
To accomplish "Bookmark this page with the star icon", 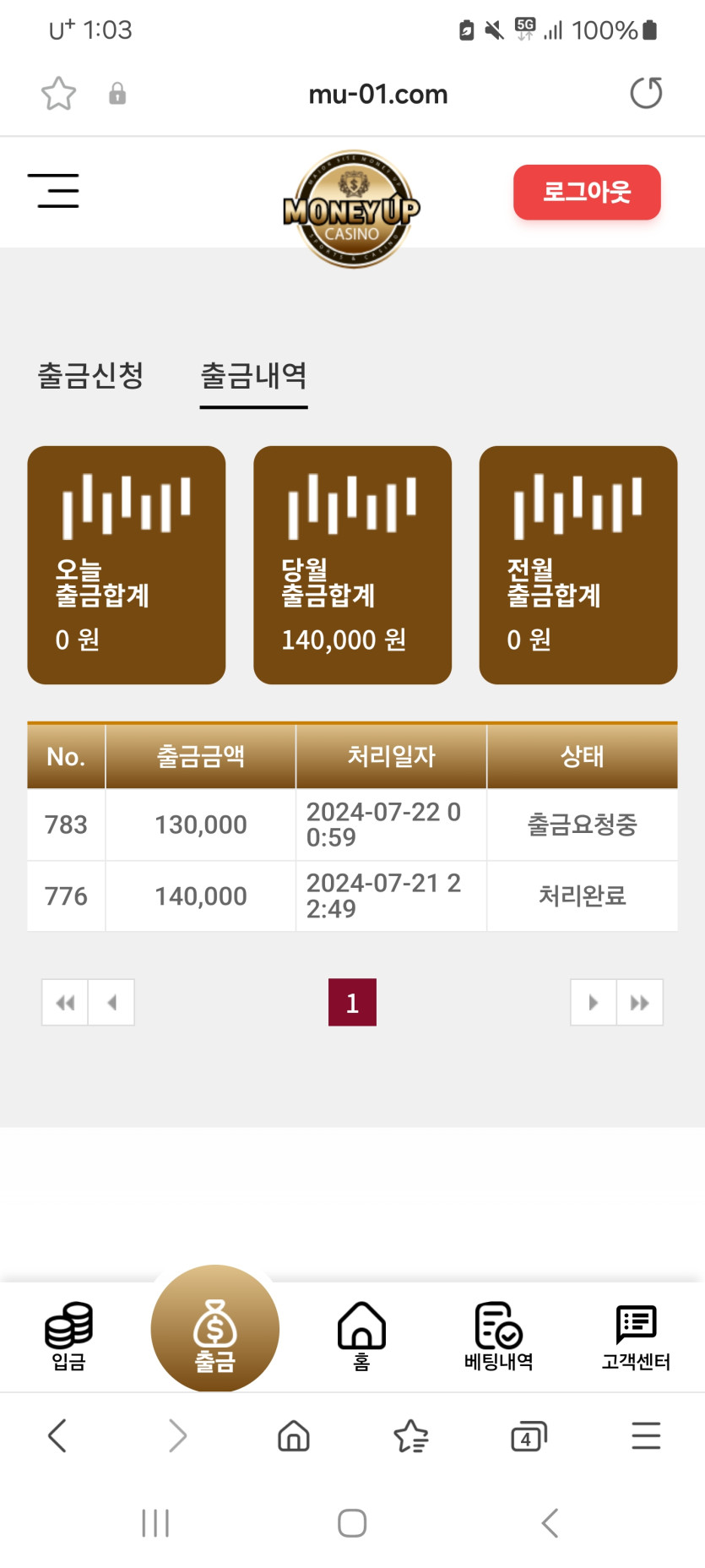I will (58, 94).
